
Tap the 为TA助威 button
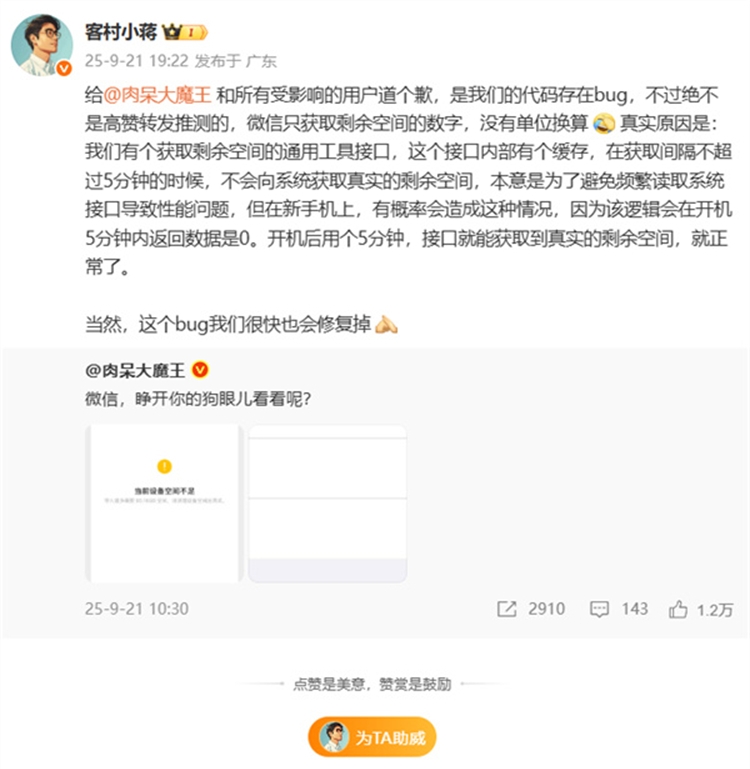pos(372,738)
